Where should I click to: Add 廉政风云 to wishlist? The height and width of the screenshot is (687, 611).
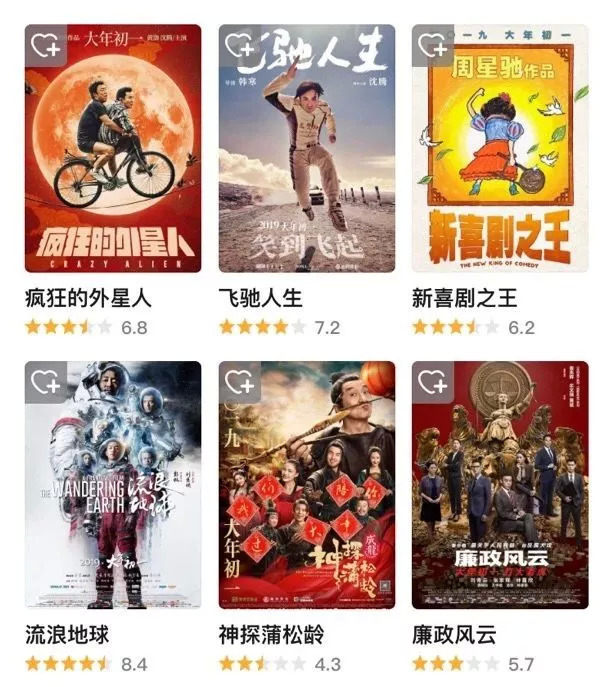tap(433, 382)
